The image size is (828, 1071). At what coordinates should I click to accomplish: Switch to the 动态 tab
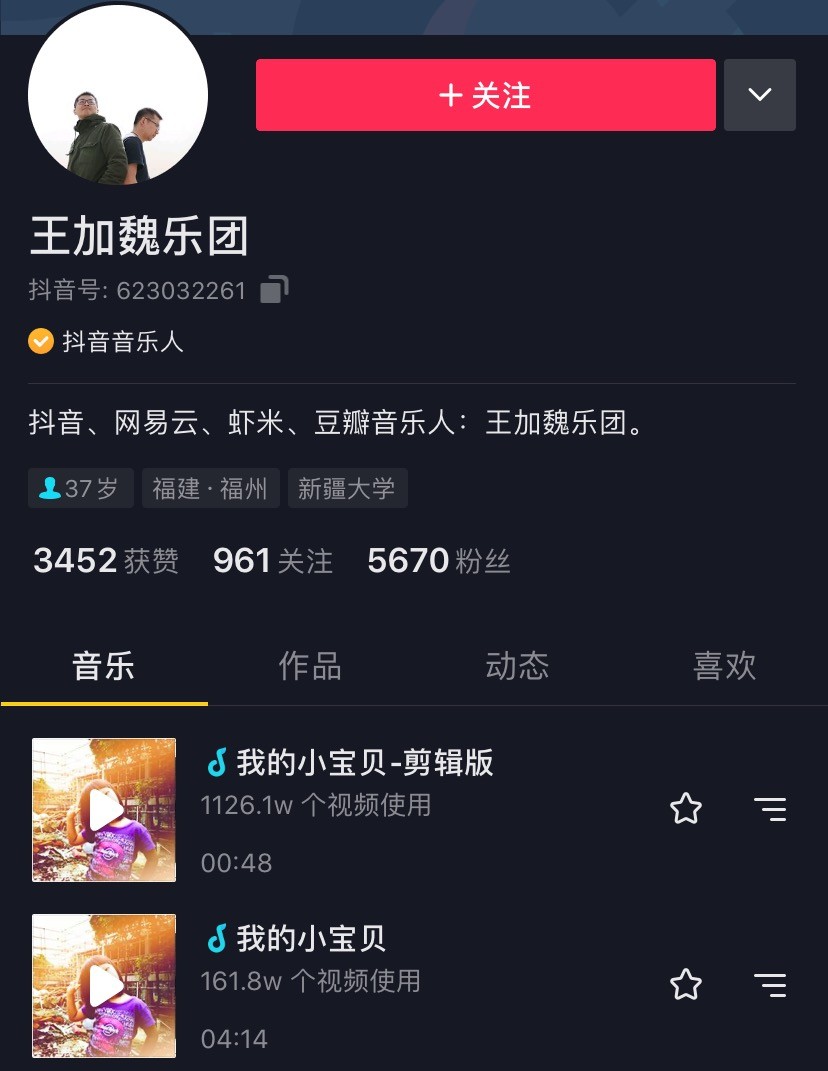coord(517,666)
